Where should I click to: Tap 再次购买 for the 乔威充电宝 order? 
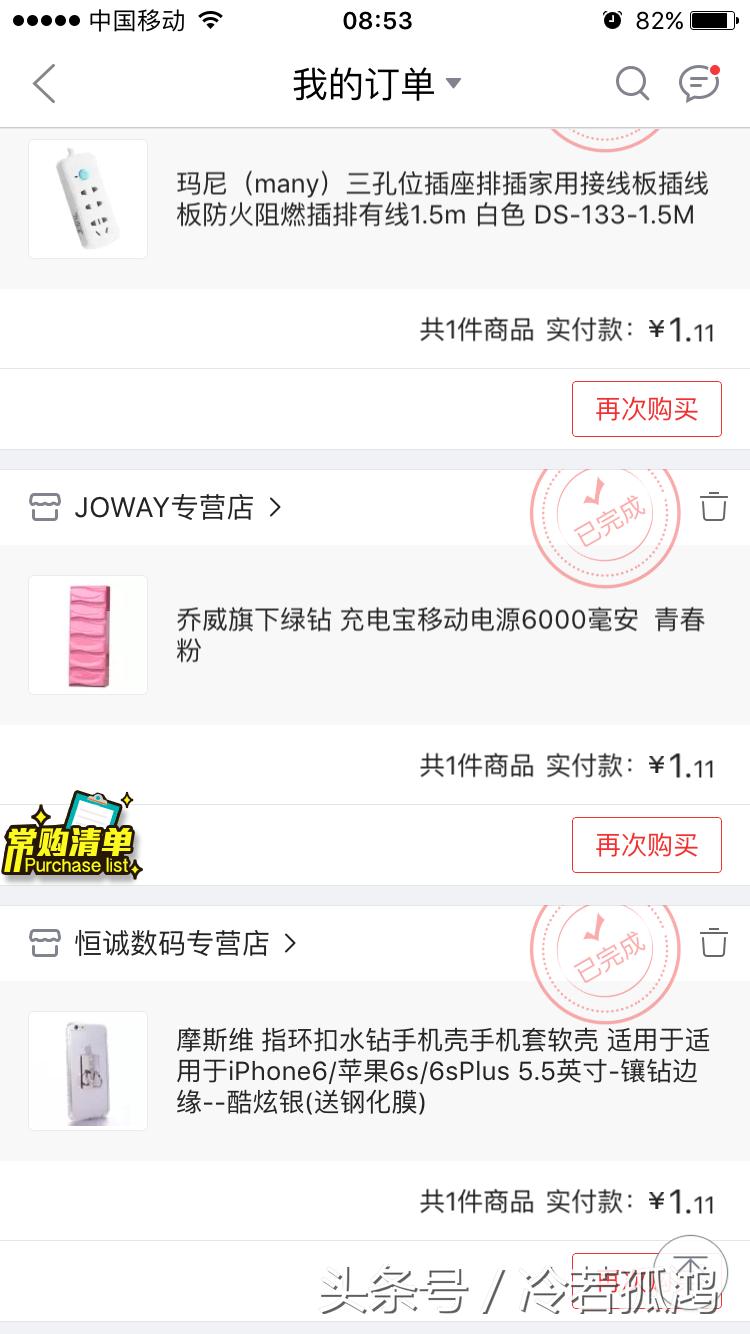click(x=646, y=845)
